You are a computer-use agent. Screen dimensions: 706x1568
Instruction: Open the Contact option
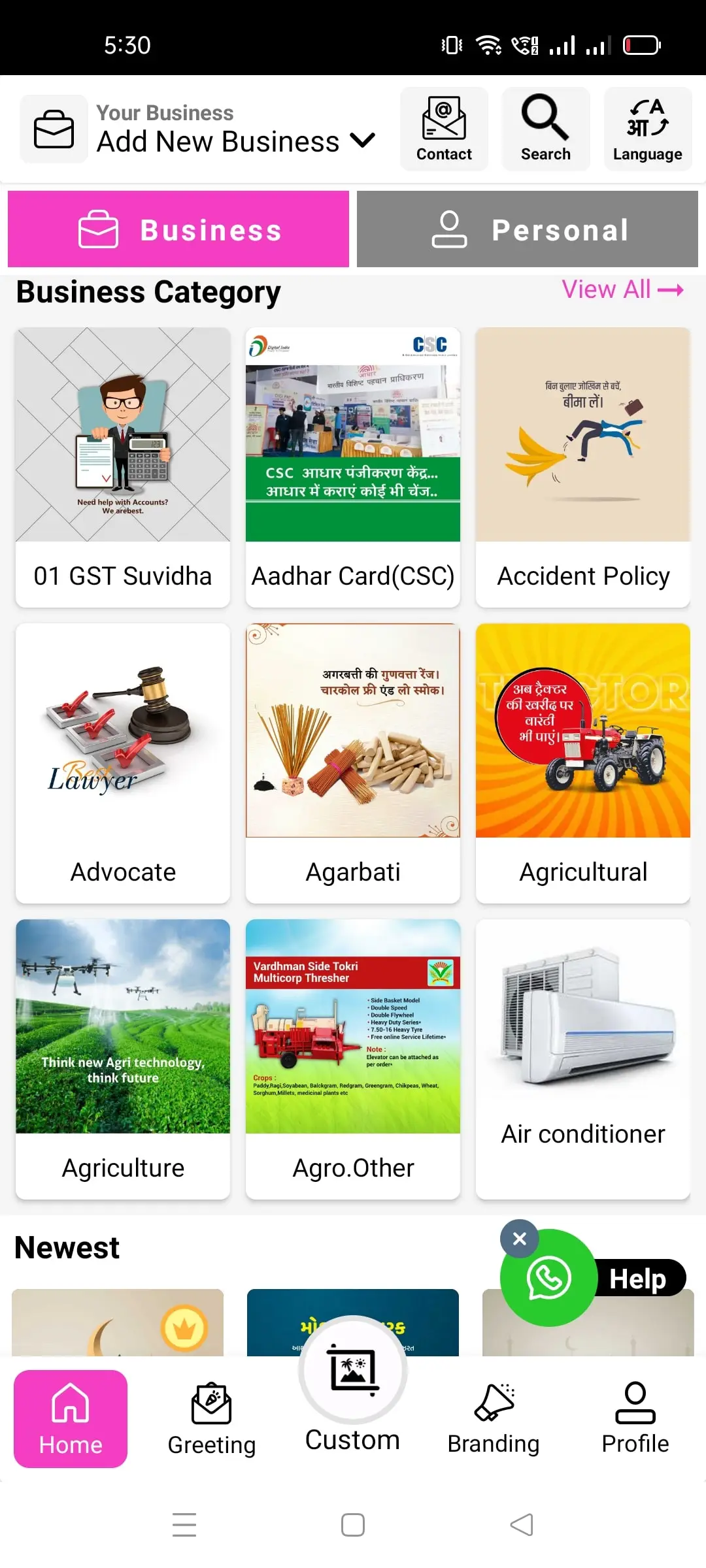click(444, 129)
